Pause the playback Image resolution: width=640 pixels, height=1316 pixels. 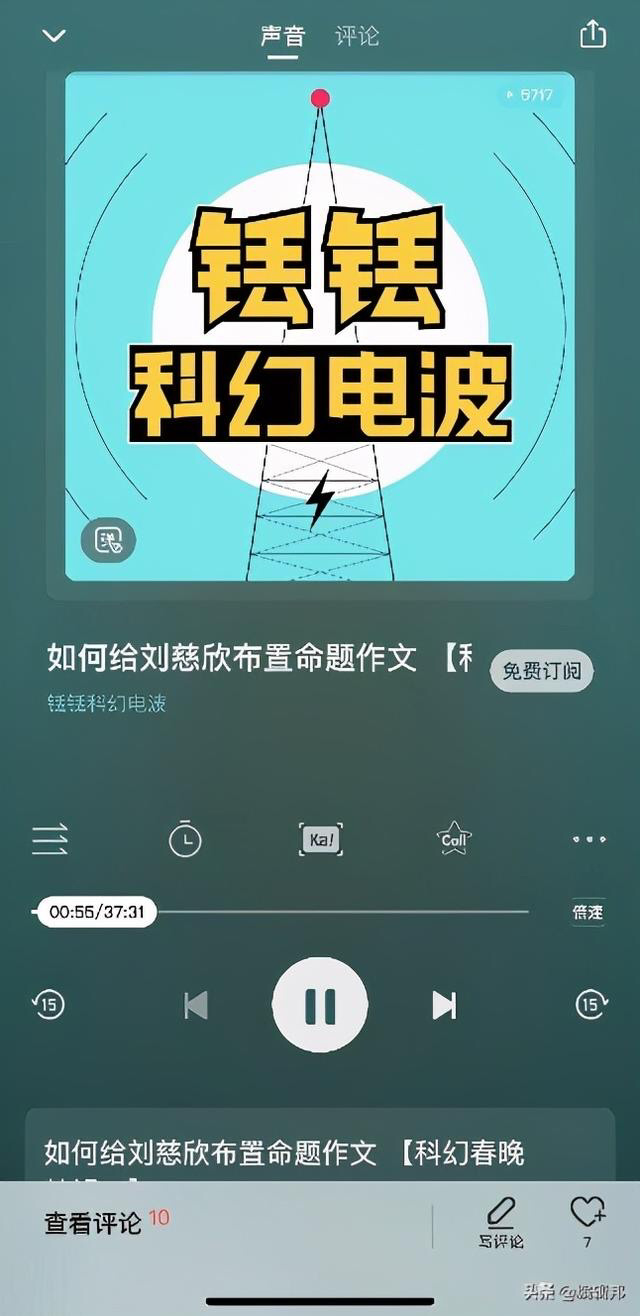pyautogui.click(x=320, y=1005)
